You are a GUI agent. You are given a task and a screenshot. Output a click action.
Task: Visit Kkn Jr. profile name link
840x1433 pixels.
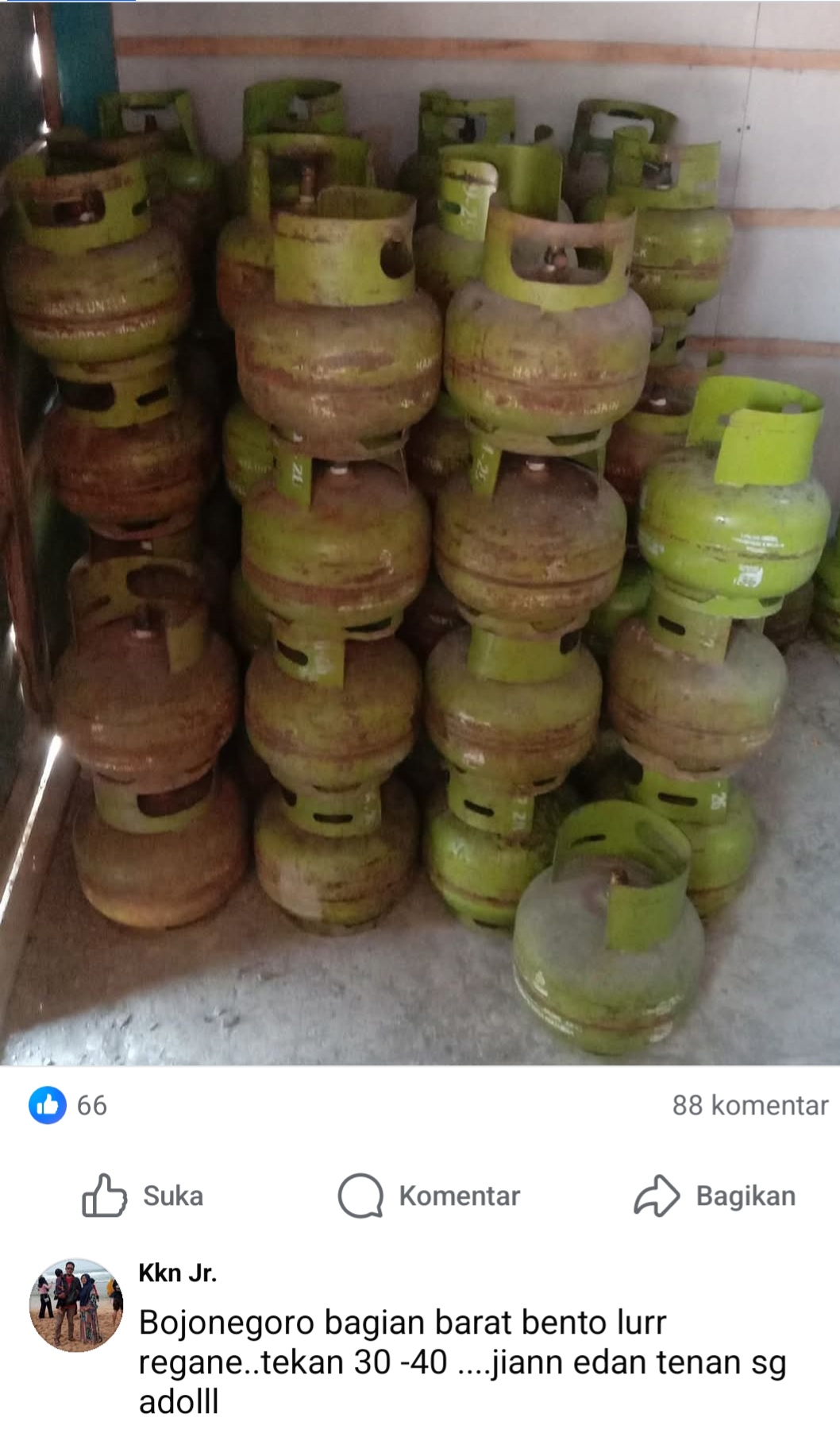[x=177, y=1273]
